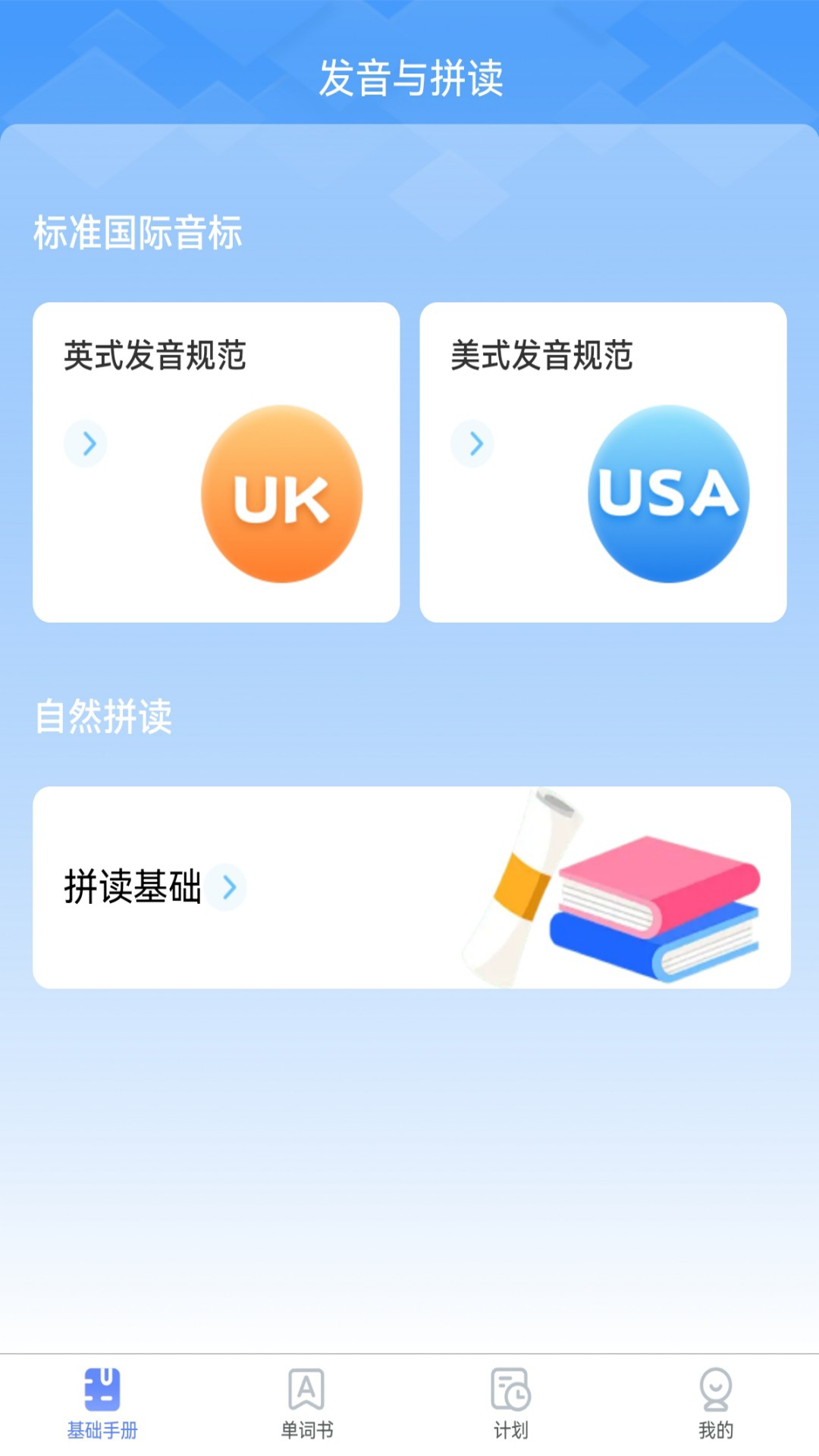819x1456 pixels.
Task: Expand the 美式发音规范 chevron arrow
Action: 472,444
